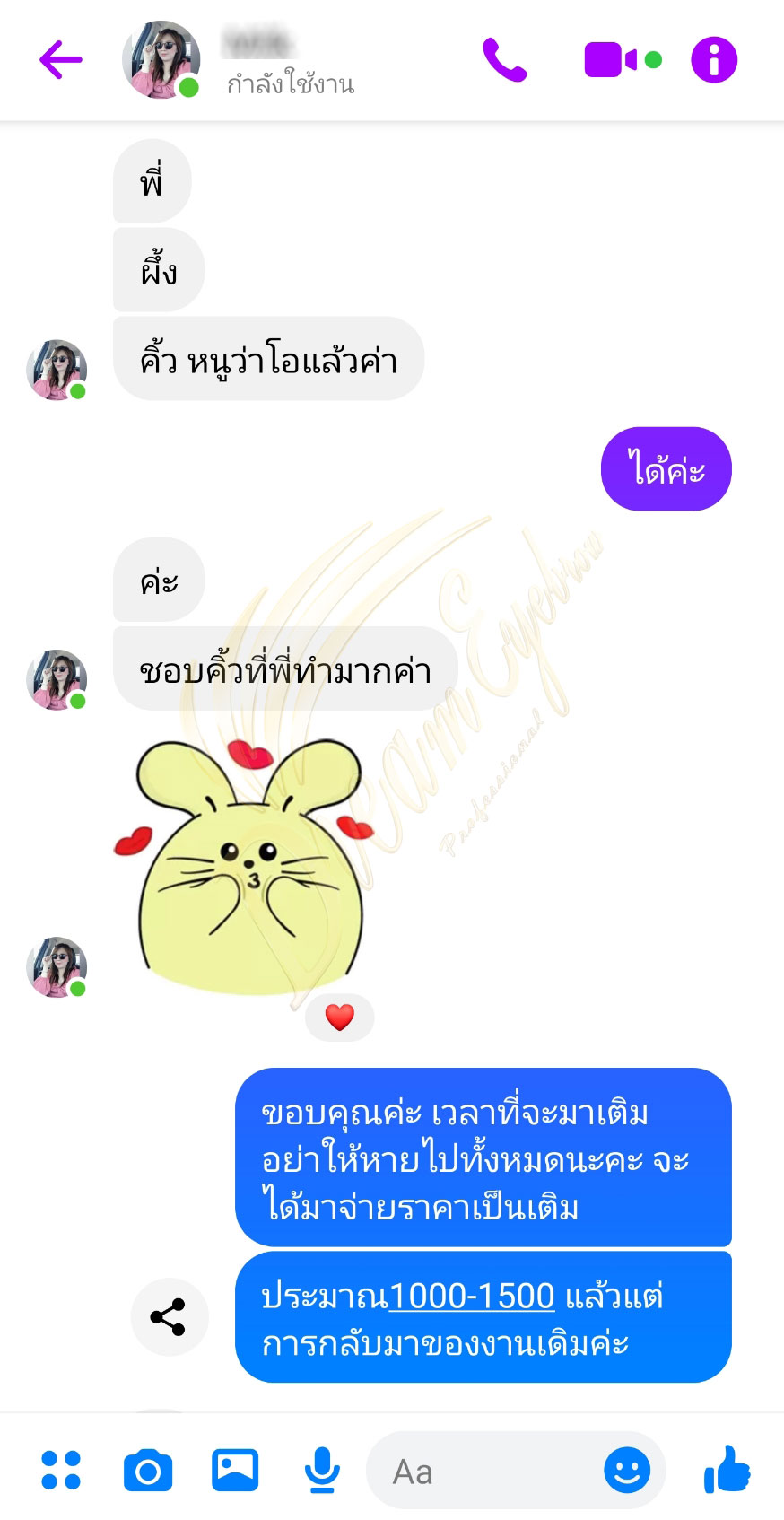Open conversation info details
The height and width of the screenshot is (1520, 784).
point(714,60)
